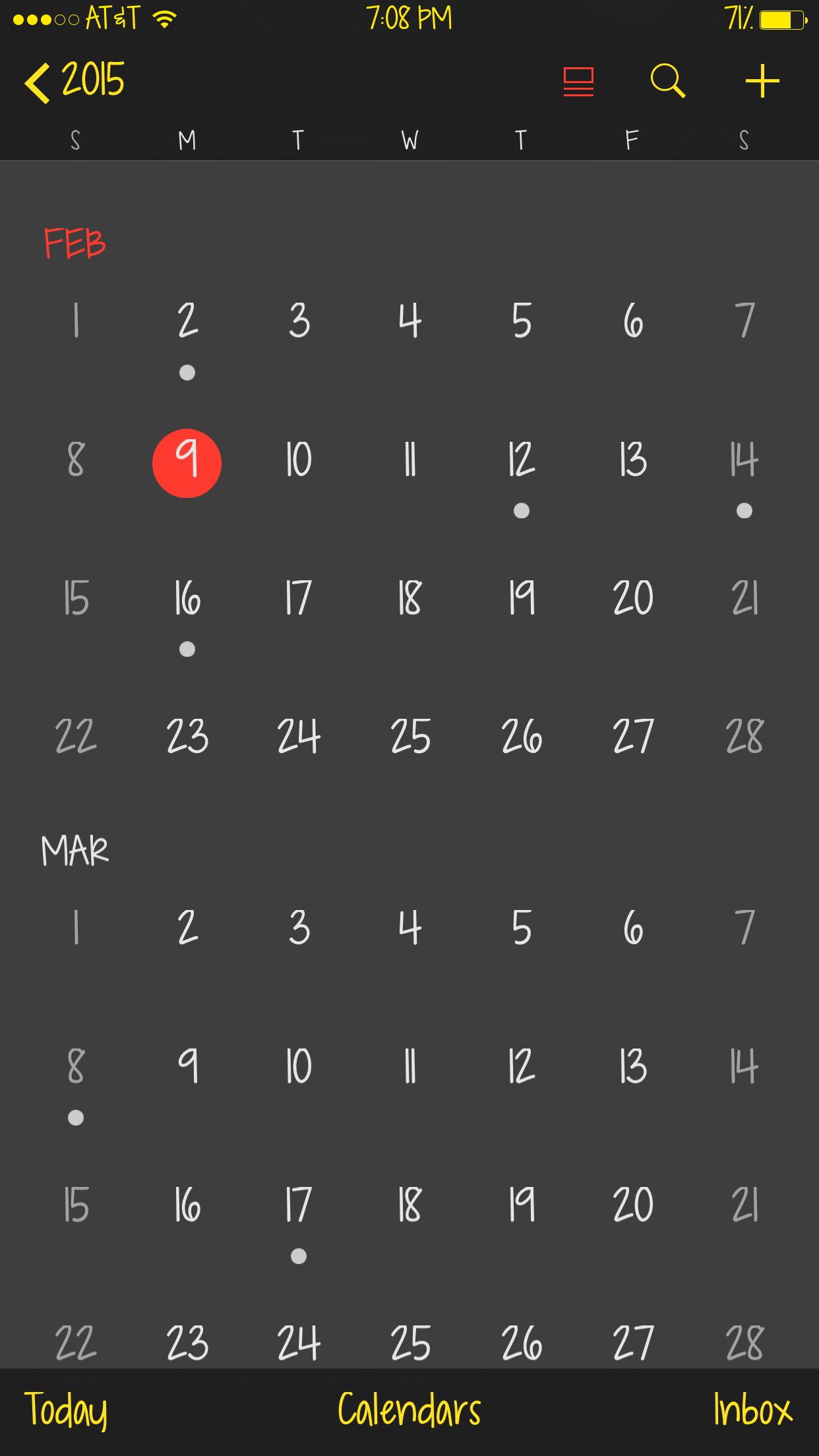This screenshot has width=819, height=1456.
Task: Select March 13
Action: 632,1067
